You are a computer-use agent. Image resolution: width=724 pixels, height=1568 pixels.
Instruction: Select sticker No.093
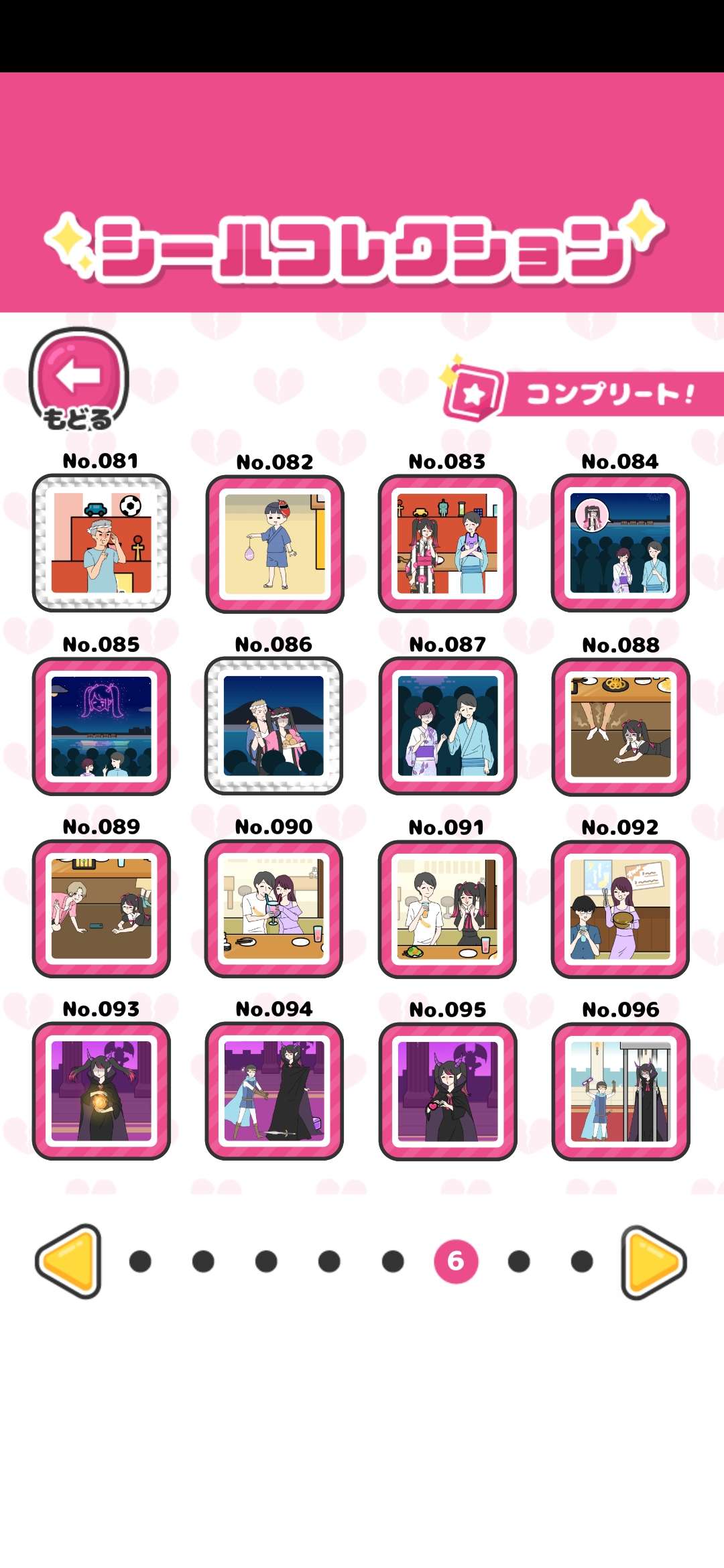pos(101,1091)
